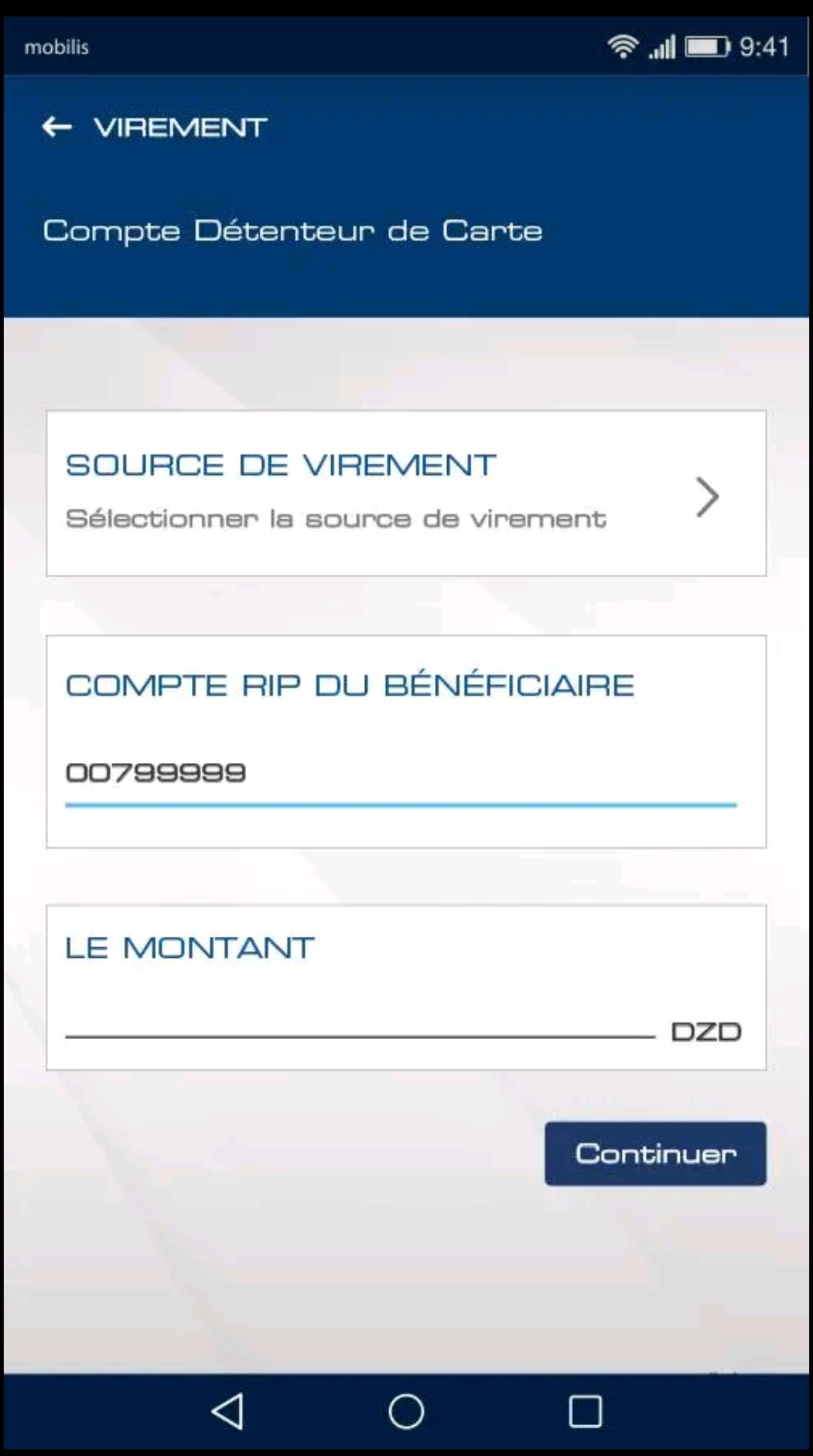
Task: Open the Source de virement selector
Action: pos(406,494)
